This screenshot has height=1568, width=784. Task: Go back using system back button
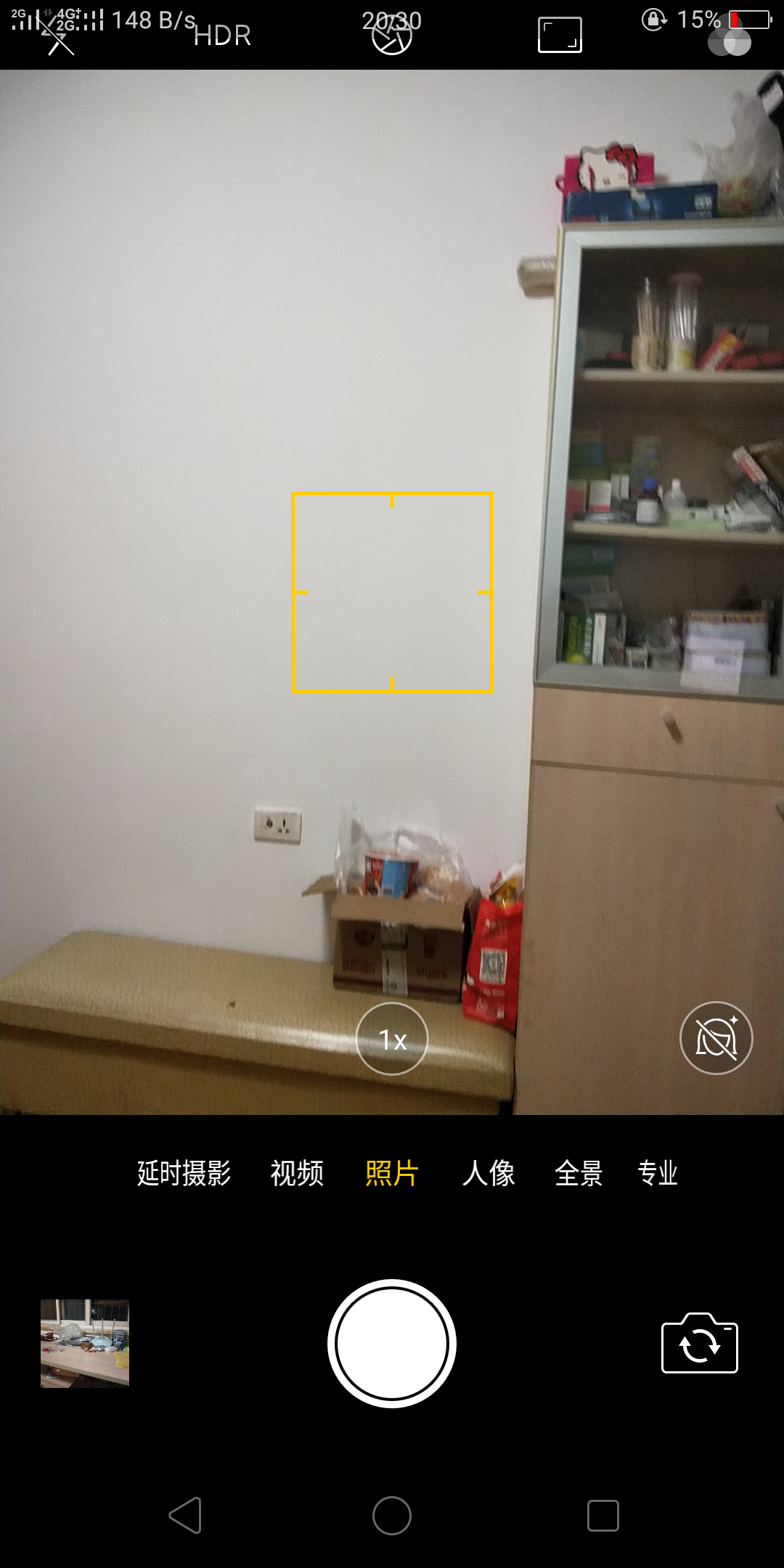[x=186, y=1515]
